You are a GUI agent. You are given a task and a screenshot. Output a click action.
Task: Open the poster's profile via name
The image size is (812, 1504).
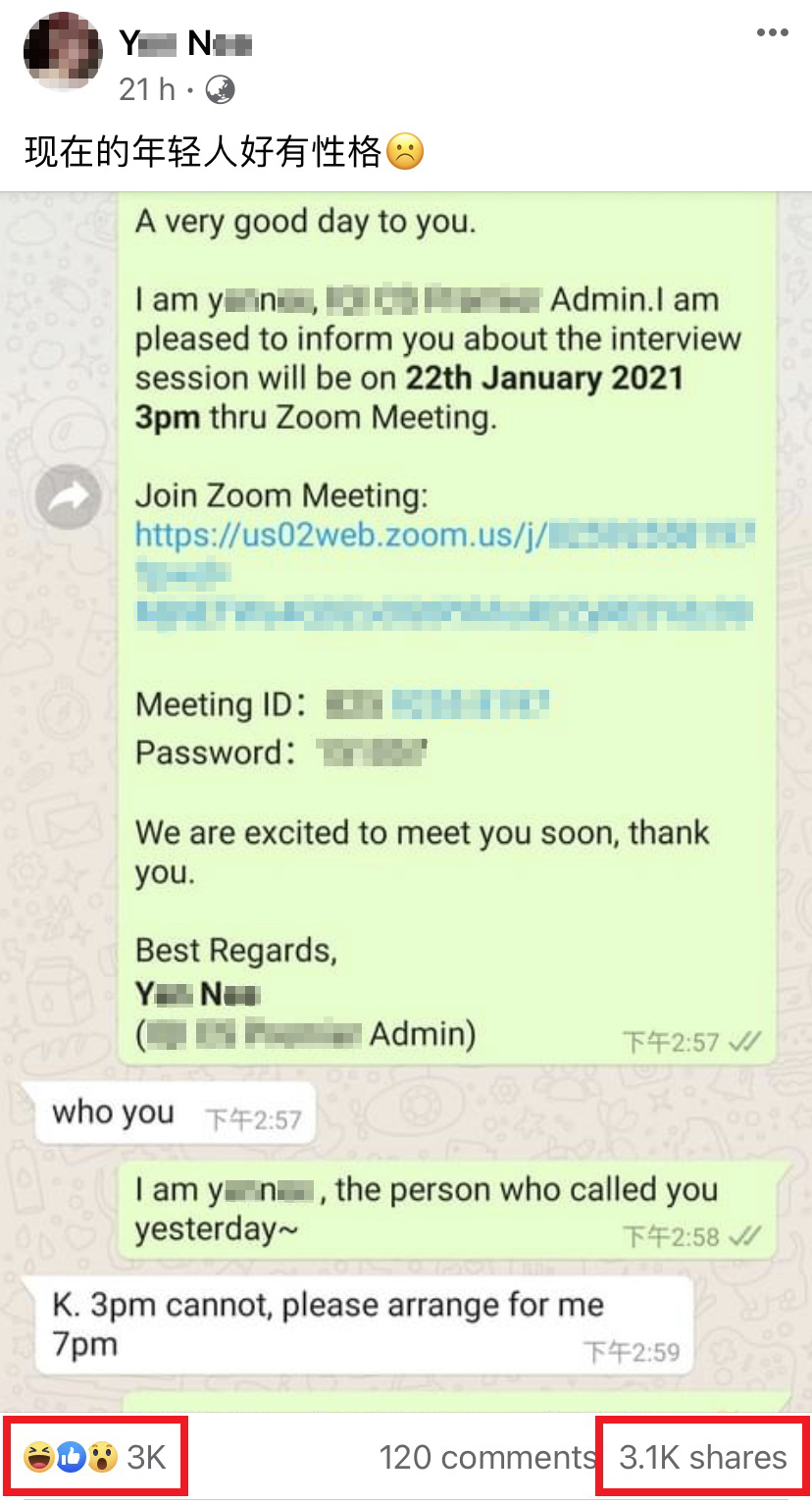(x=185, y=43)
